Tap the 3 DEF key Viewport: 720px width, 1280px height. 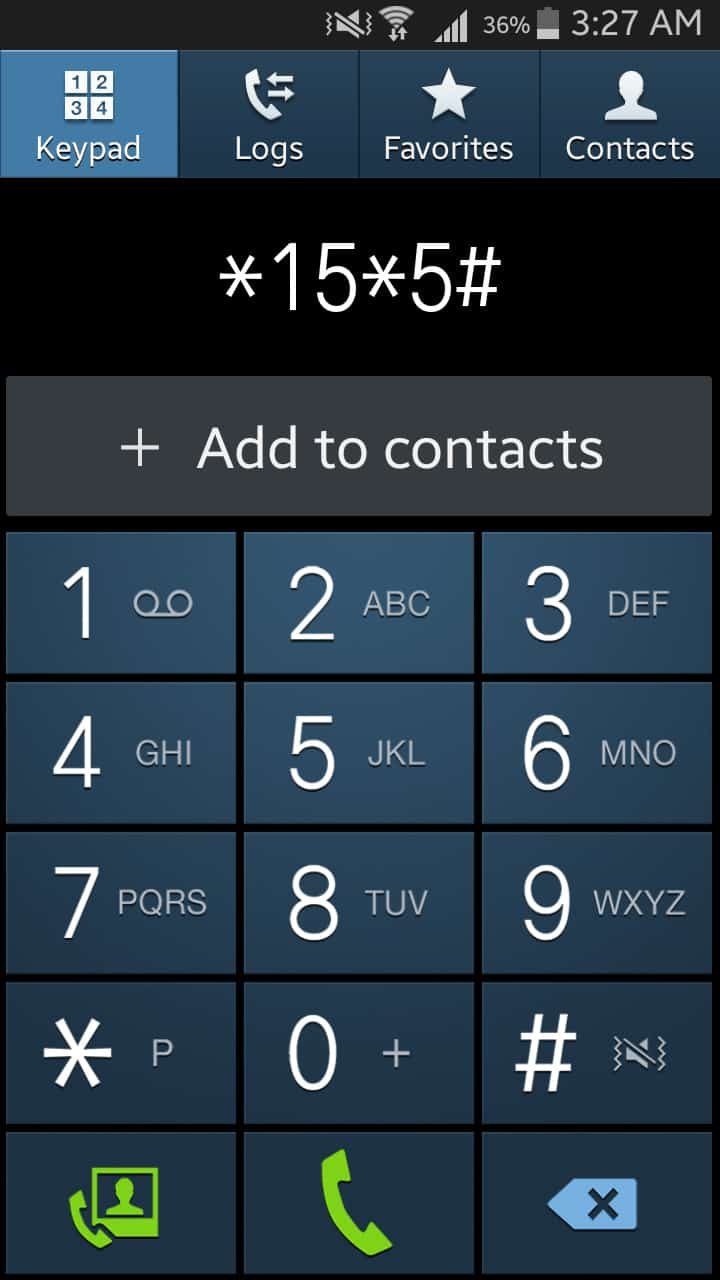(597, 603)
